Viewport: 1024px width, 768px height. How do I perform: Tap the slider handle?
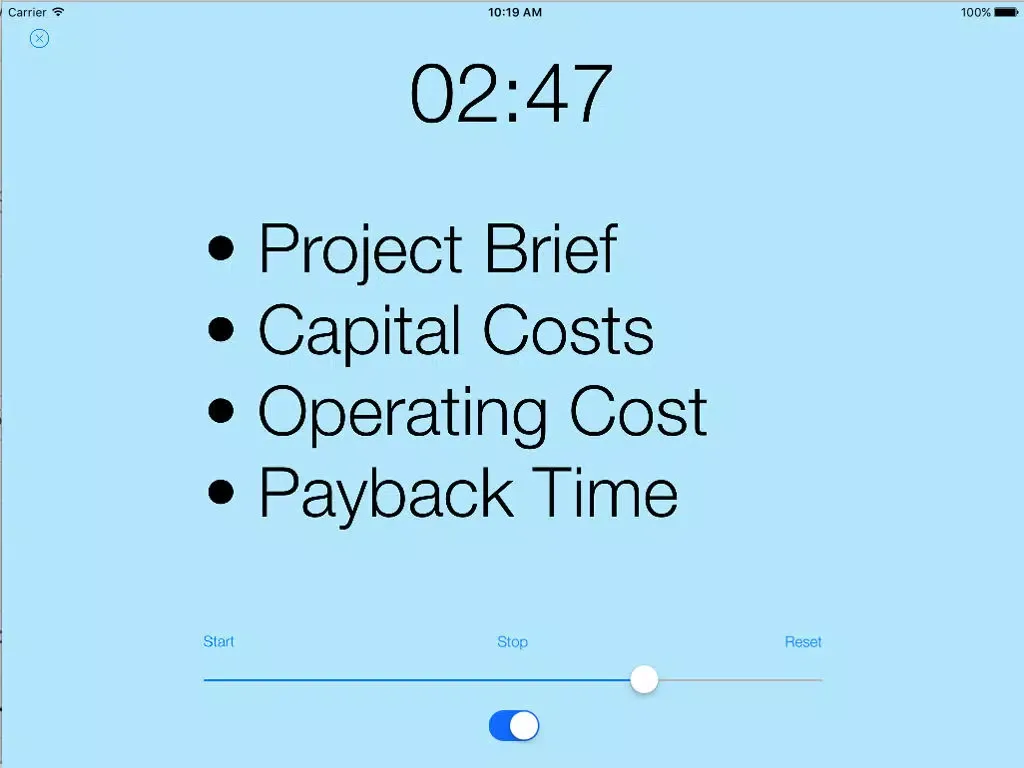click(x=645, y=680)
